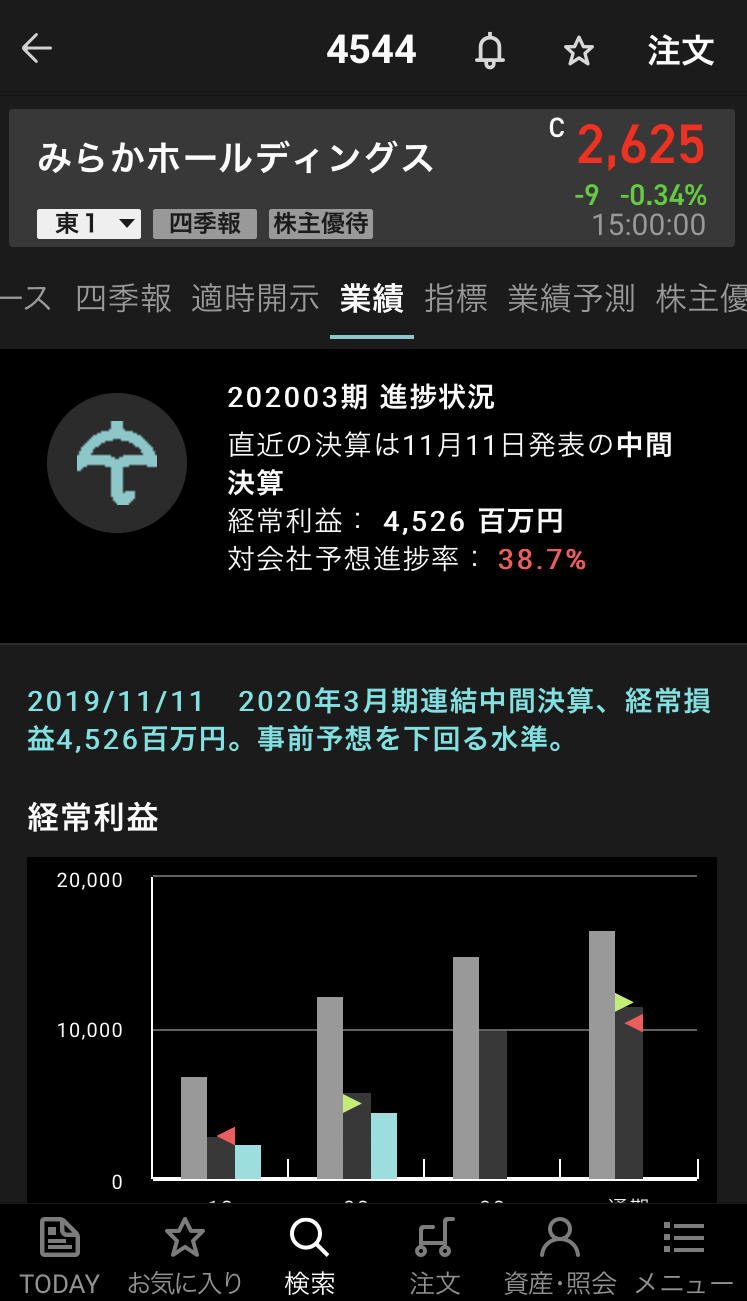Open the 四季報 chip
Screen dimensions: 747x1301
coord(205,223)
